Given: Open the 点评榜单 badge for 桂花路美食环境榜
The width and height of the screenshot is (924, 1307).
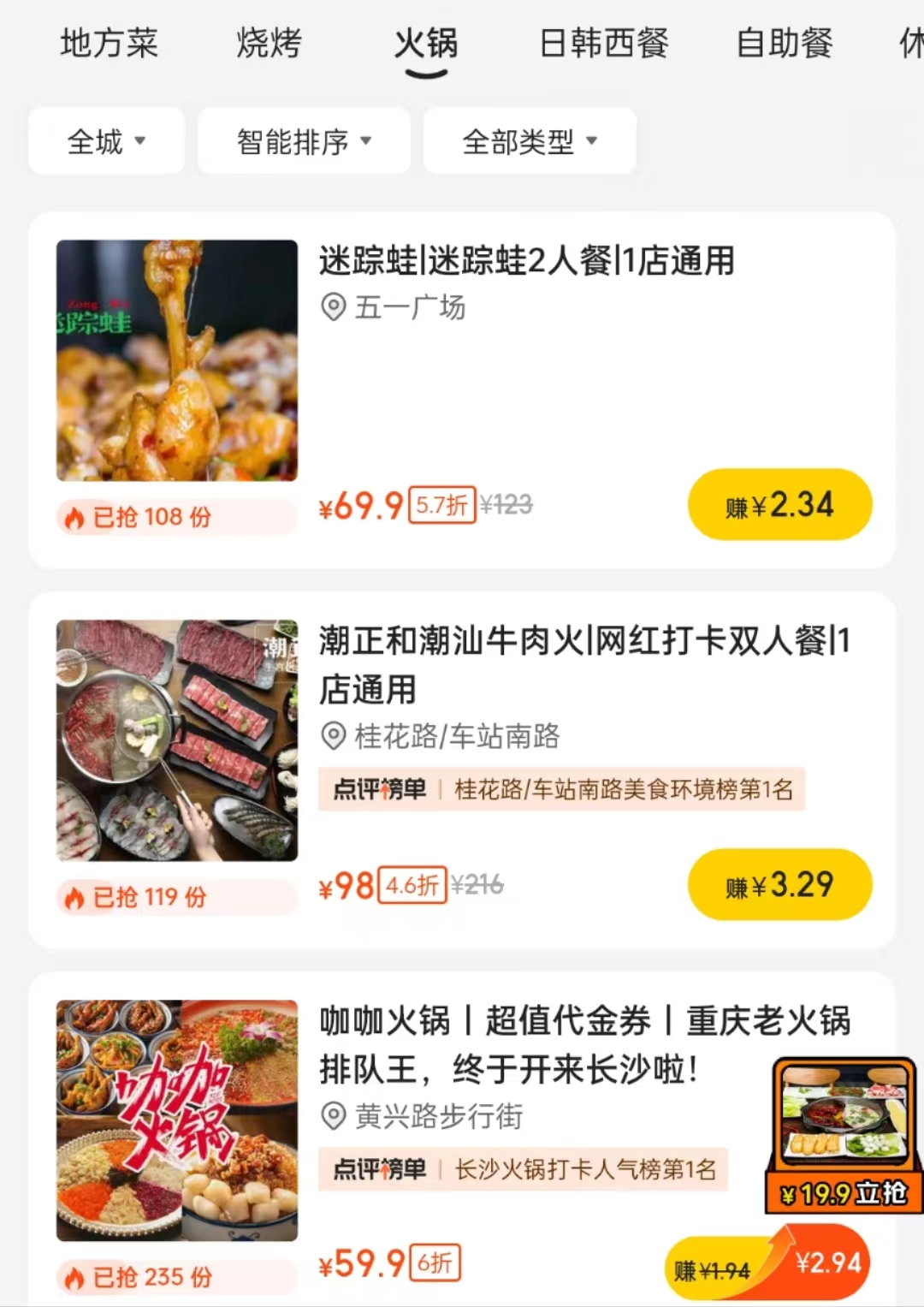Looking at the screenshot, I should coord(560,790).
